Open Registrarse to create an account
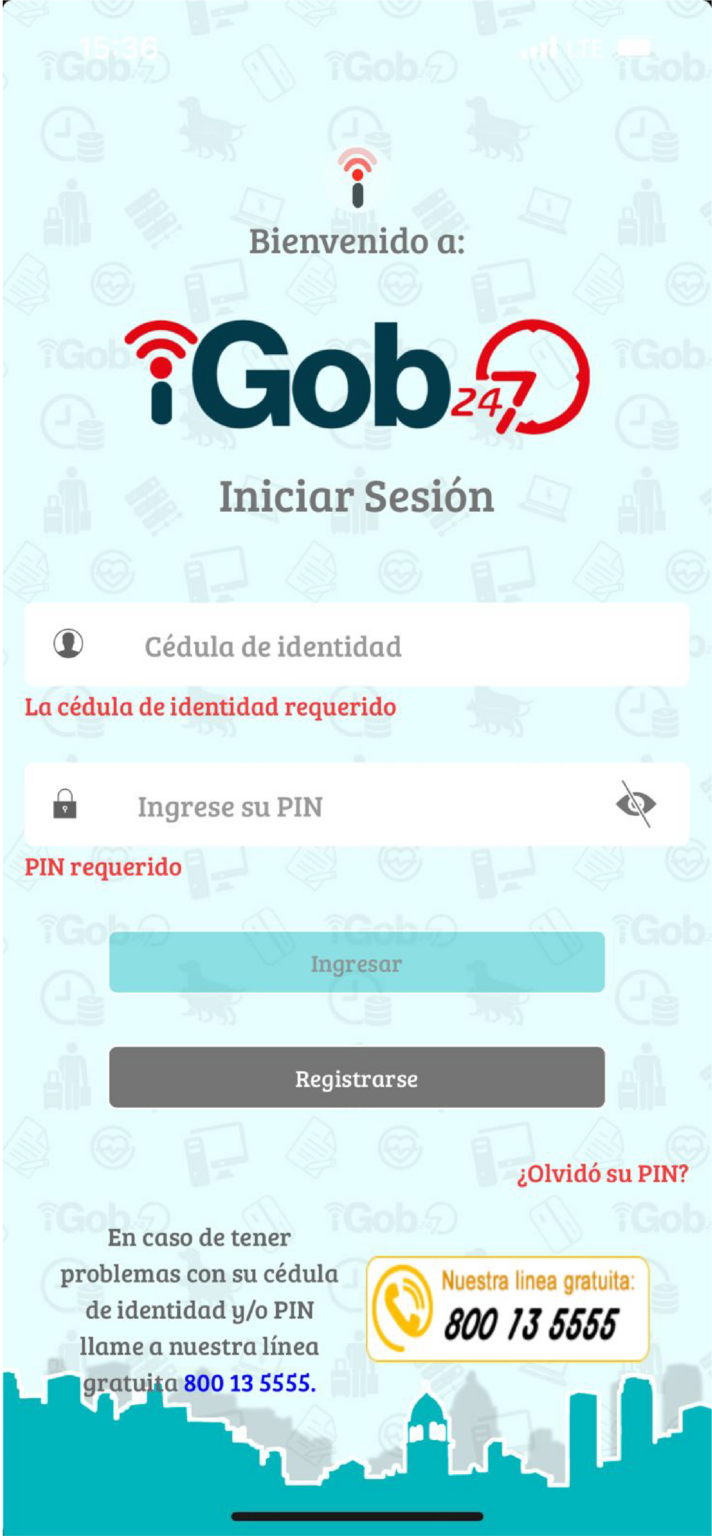The height and width of the screenshot is (1536, 712). coord(356,1078)
